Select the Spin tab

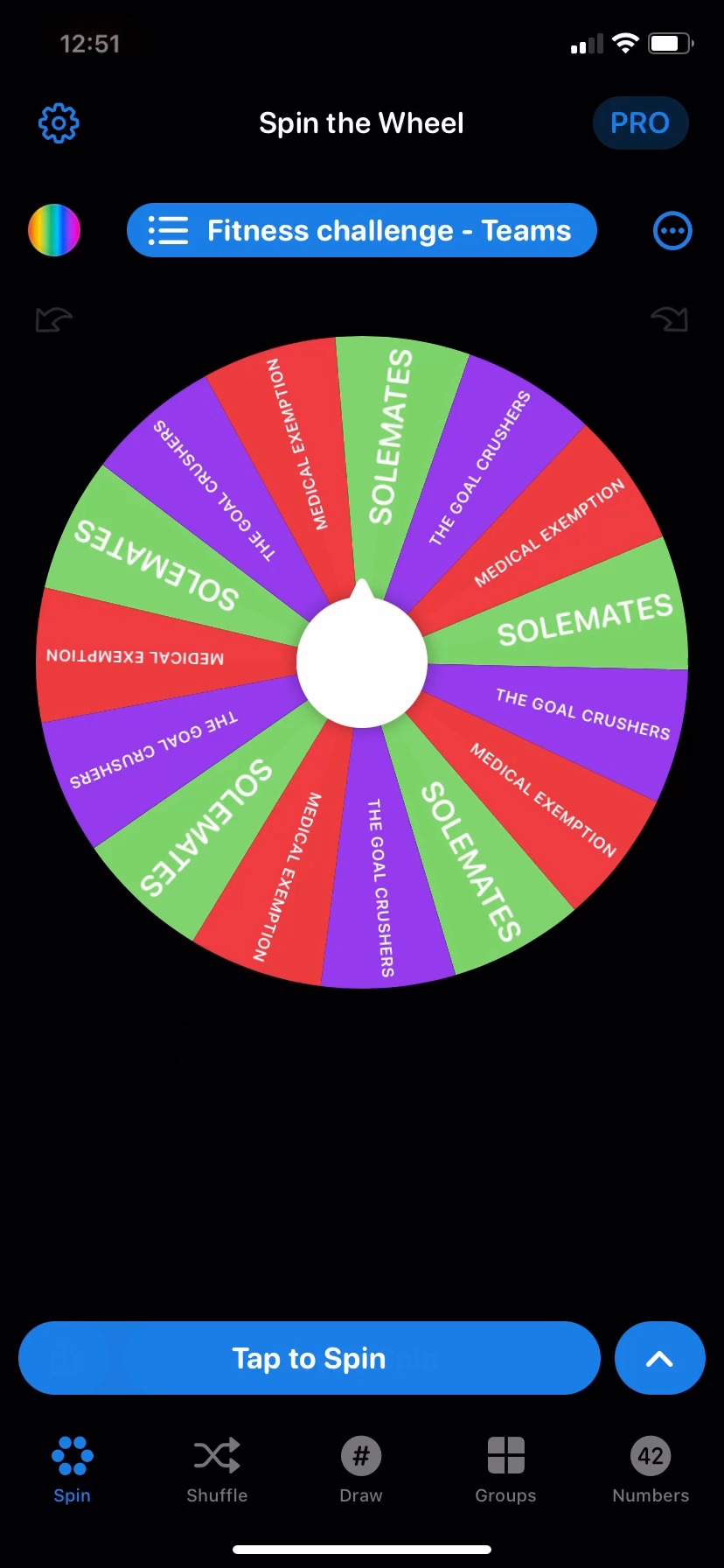coord(72,1468)
